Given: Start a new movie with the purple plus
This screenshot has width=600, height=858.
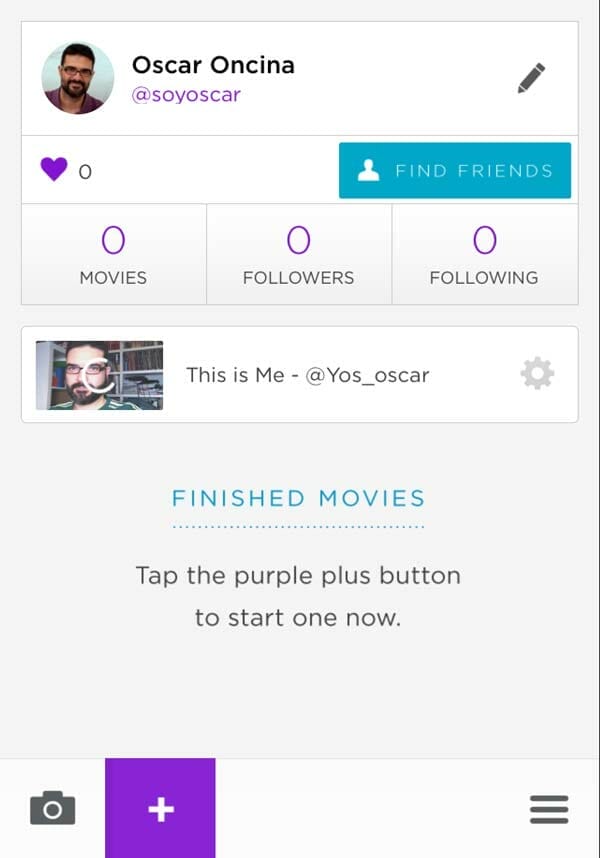Looking at the screenshot, I should pos(160,808).
